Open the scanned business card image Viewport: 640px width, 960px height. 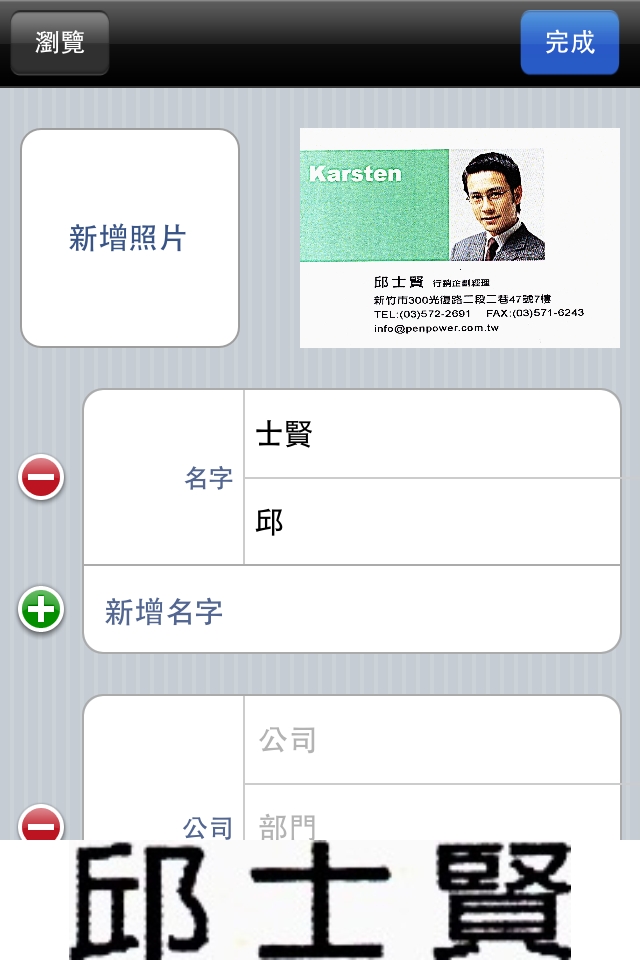(x=459, y=238)
